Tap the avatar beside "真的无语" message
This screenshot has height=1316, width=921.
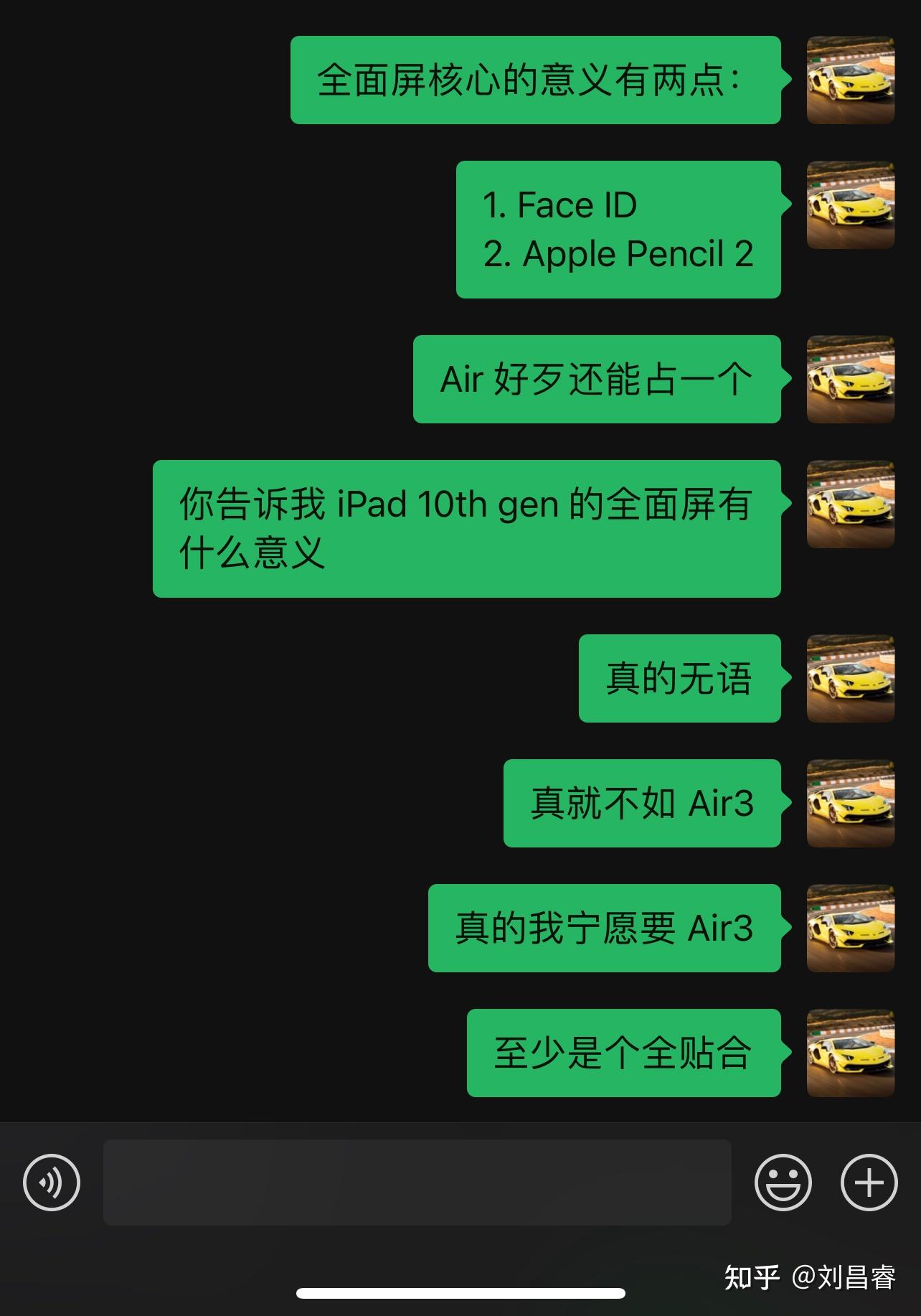[851, 678]
